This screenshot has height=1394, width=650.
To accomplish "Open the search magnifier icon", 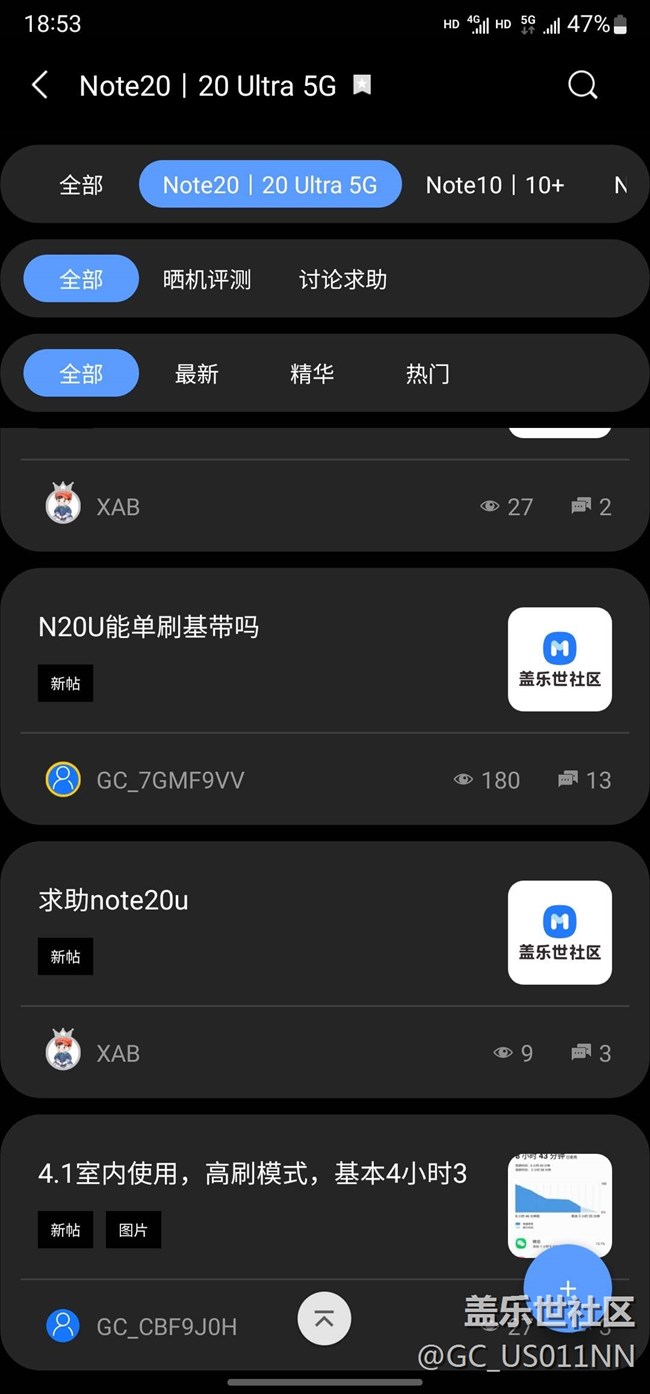I will 582,85.
